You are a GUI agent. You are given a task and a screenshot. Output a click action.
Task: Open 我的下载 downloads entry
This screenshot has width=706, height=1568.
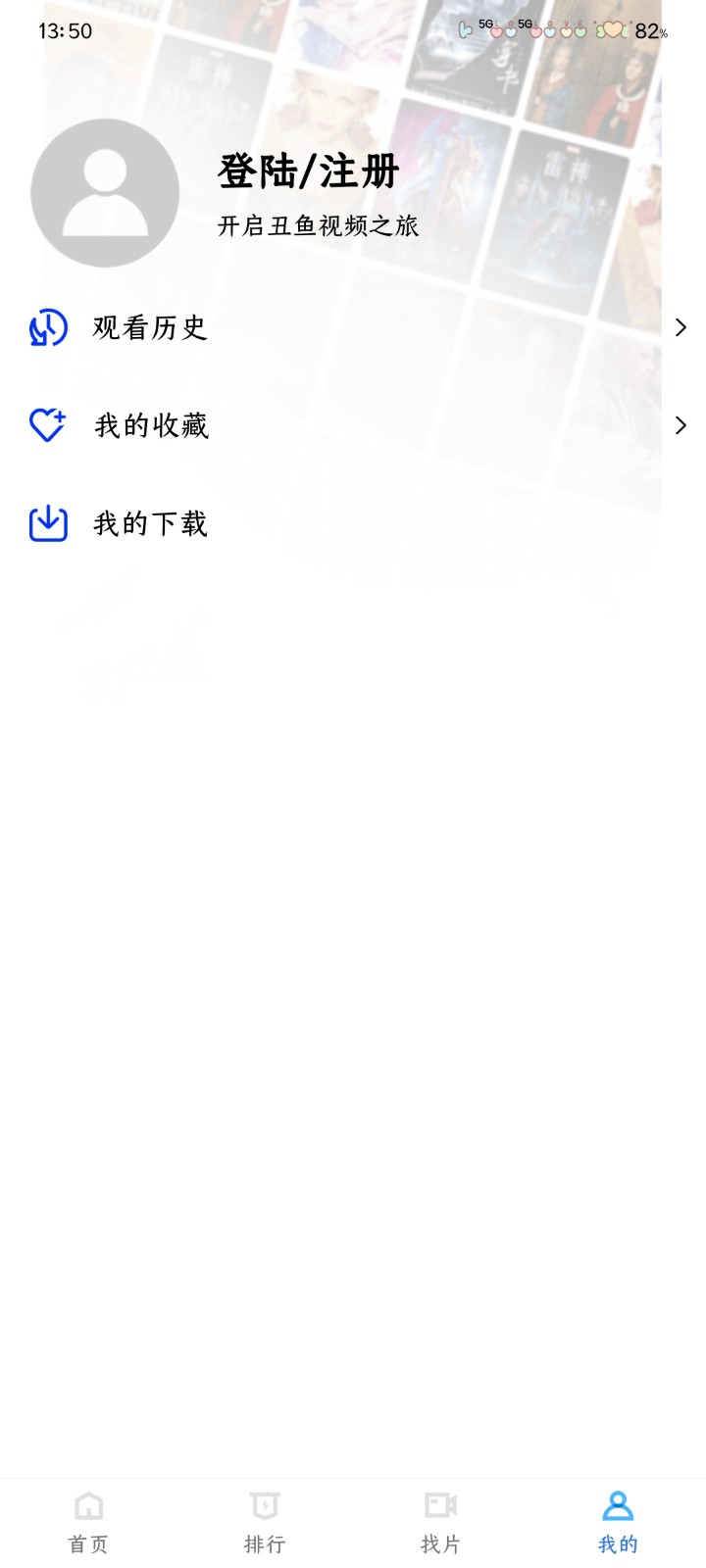[x=148, y=522]
